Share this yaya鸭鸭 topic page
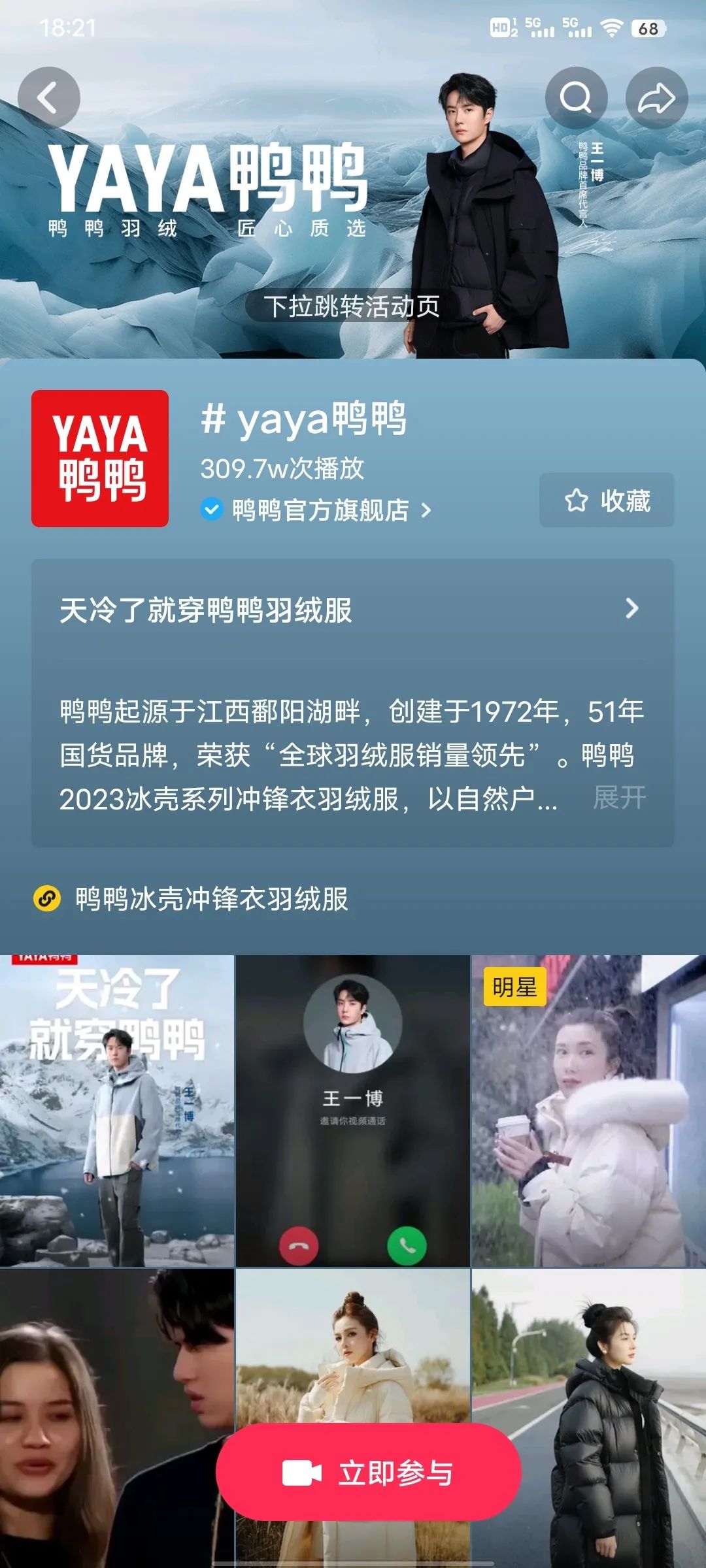Viewport: 706px width, 1568px height. pyautogui.click(x=656, y=98)
